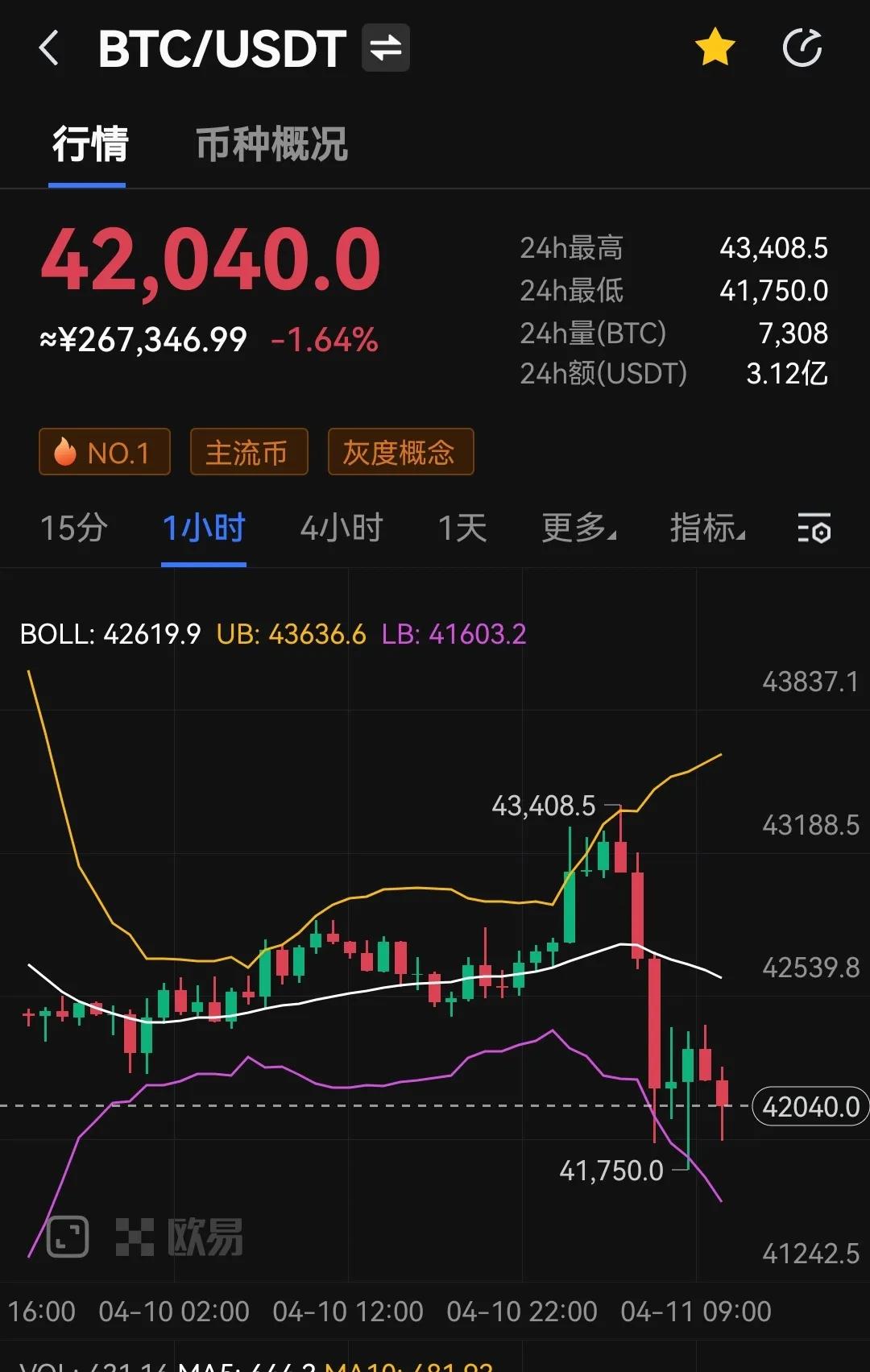Switch to the 1天 timeframe
The image size is (870, 1372).
[x=463, y=529]
